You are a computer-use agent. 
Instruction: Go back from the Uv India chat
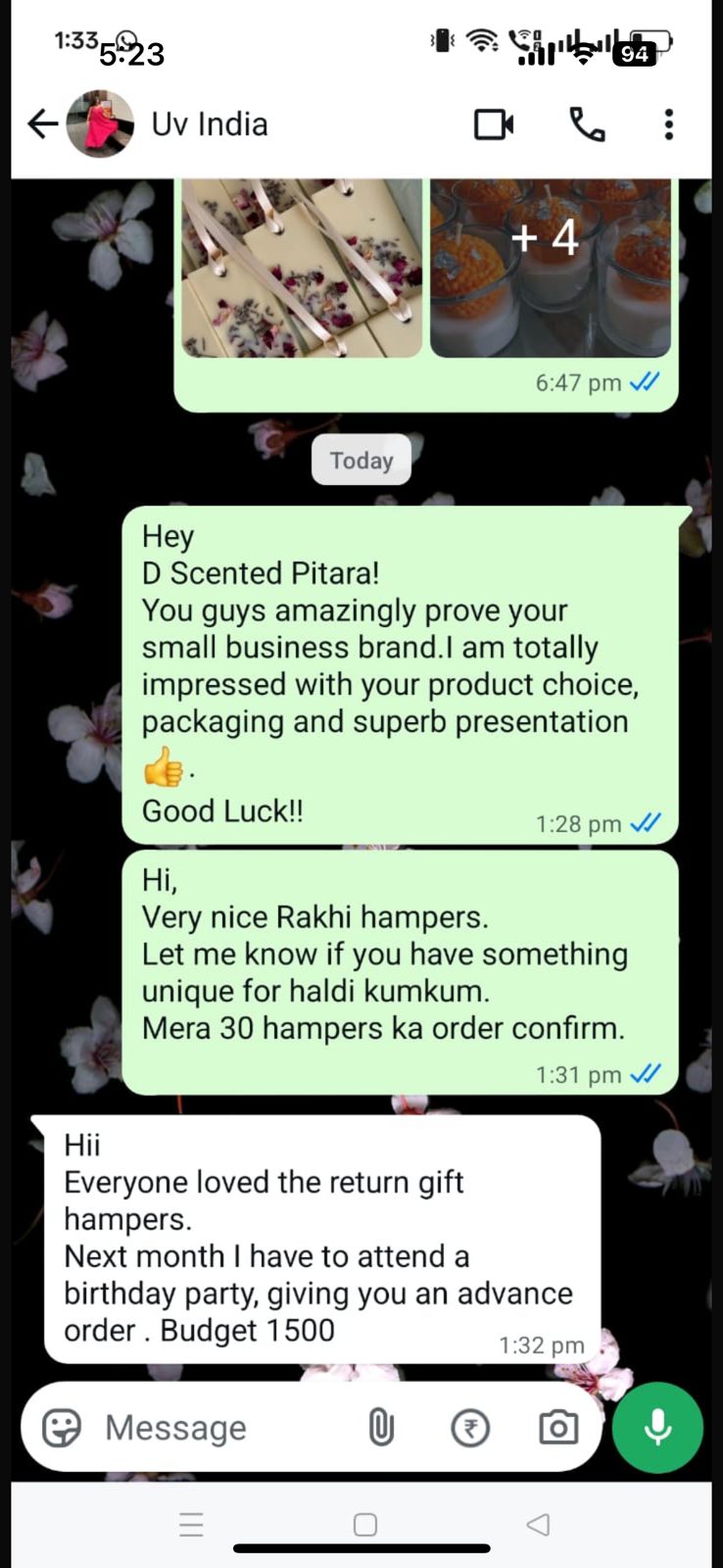[x=42, y=124]
